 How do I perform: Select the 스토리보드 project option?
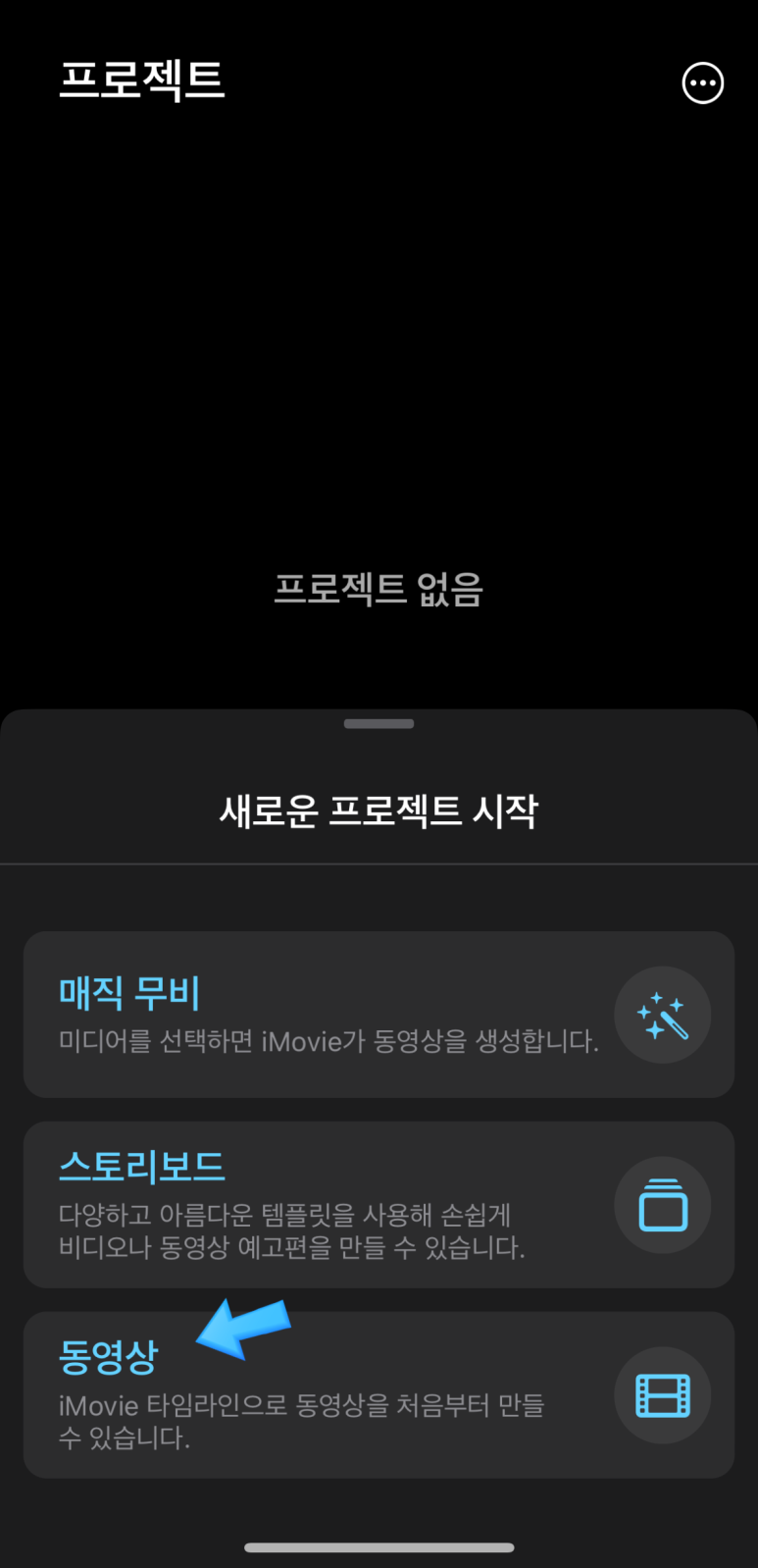379,1204
